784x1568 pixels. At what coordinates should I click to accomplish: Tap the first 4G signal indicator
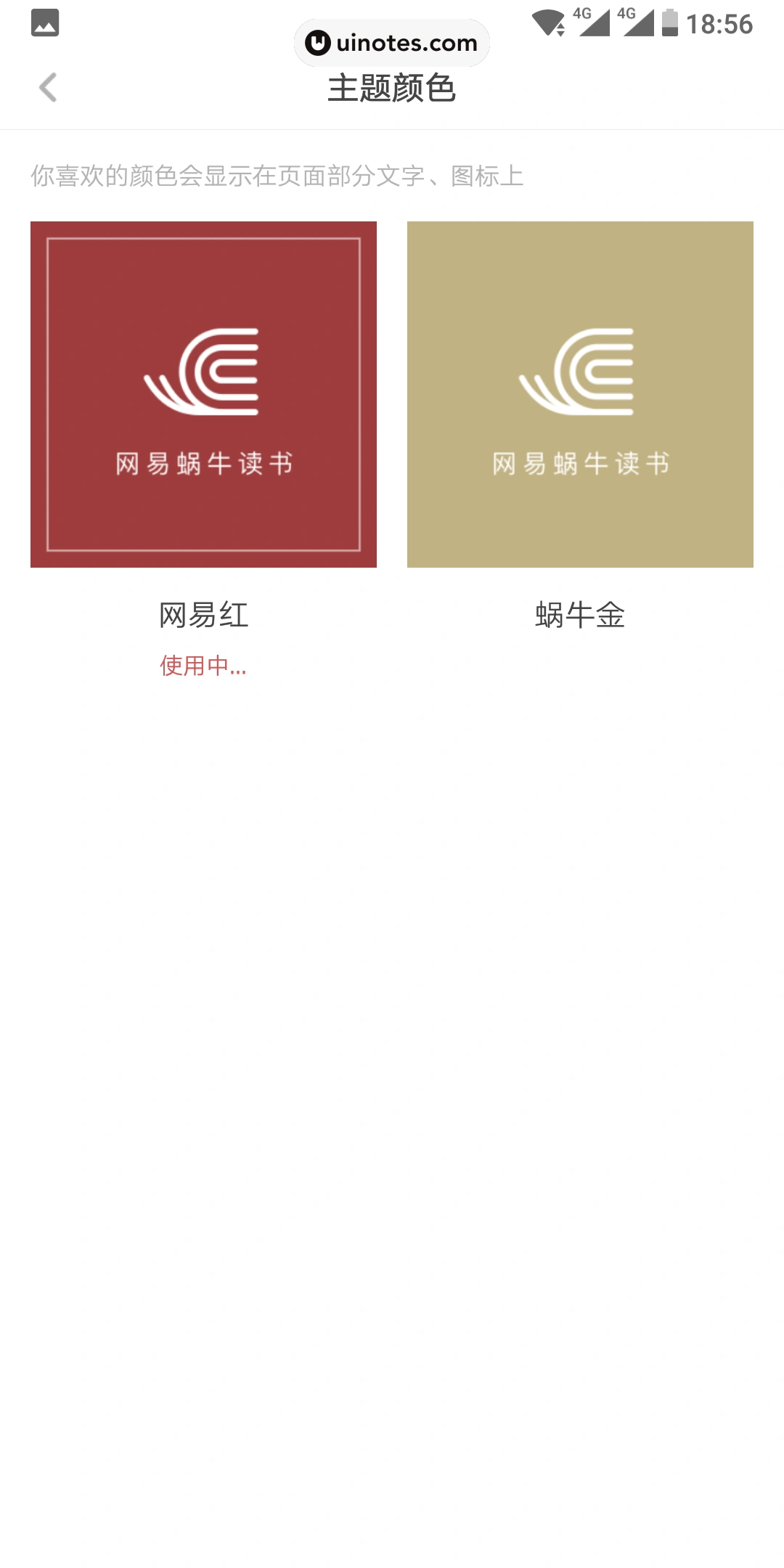point(592,22)
